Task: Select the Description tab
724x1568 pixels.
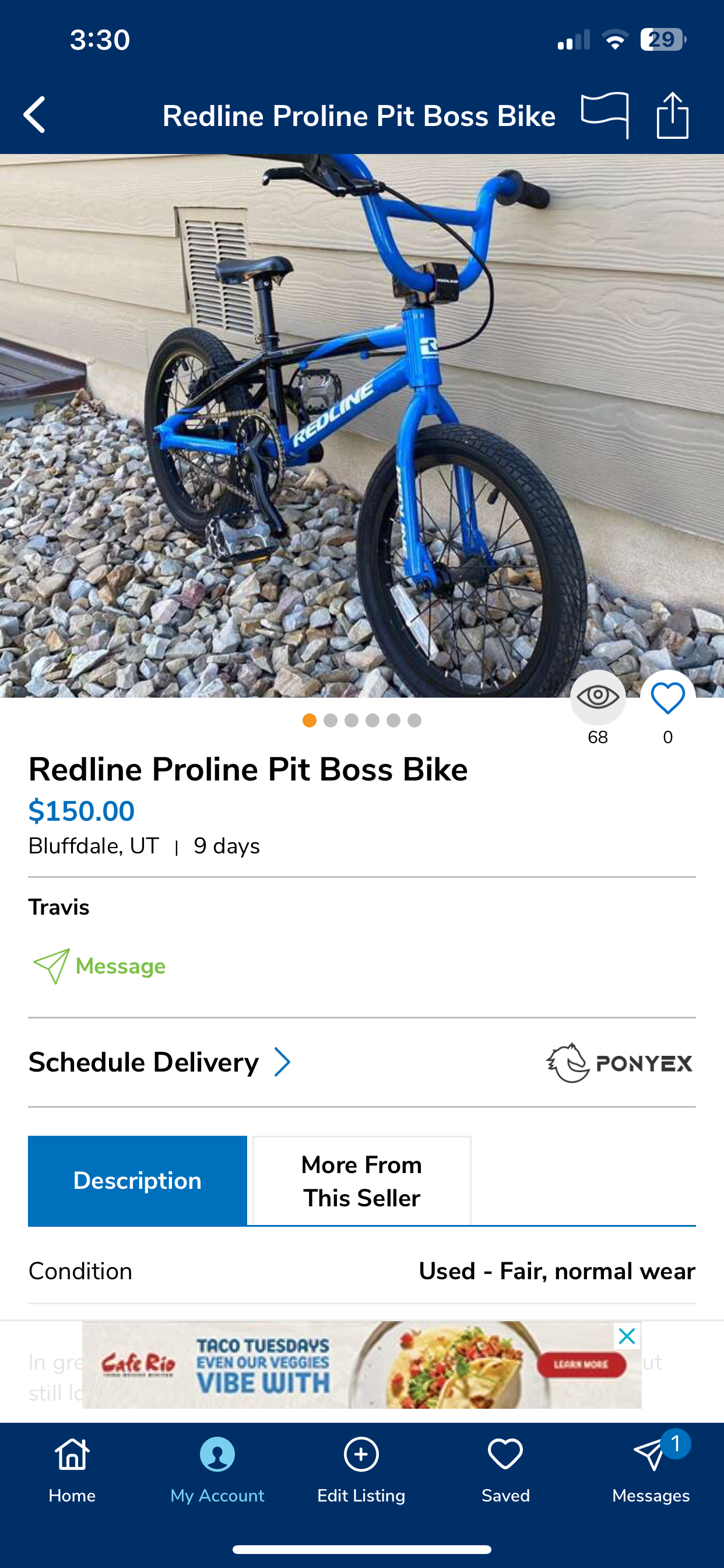Action: tap(137, 1180)
